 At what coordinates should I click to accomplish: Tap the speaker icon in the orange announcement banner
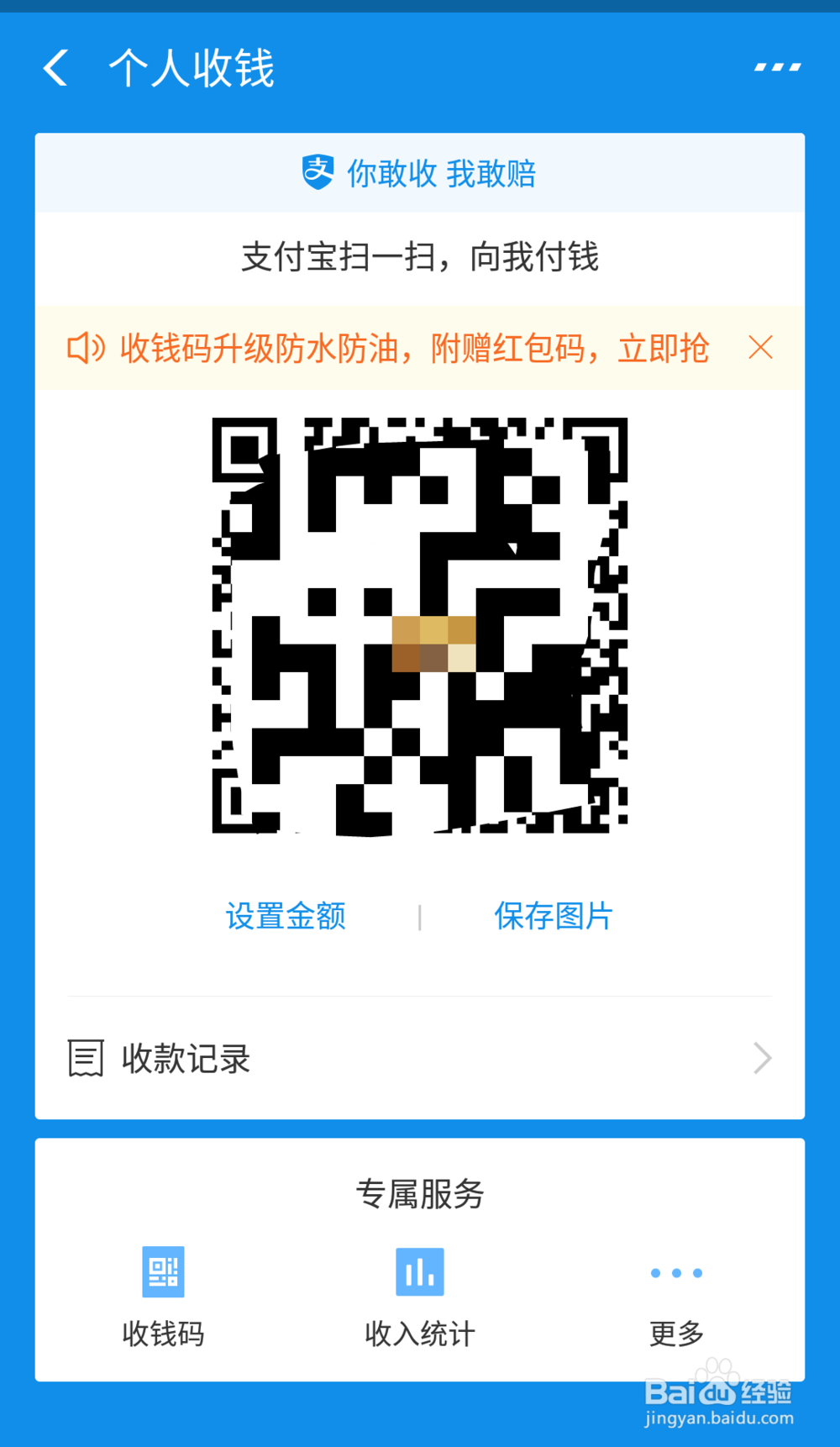pyautogui.click(x=87, y=347)
